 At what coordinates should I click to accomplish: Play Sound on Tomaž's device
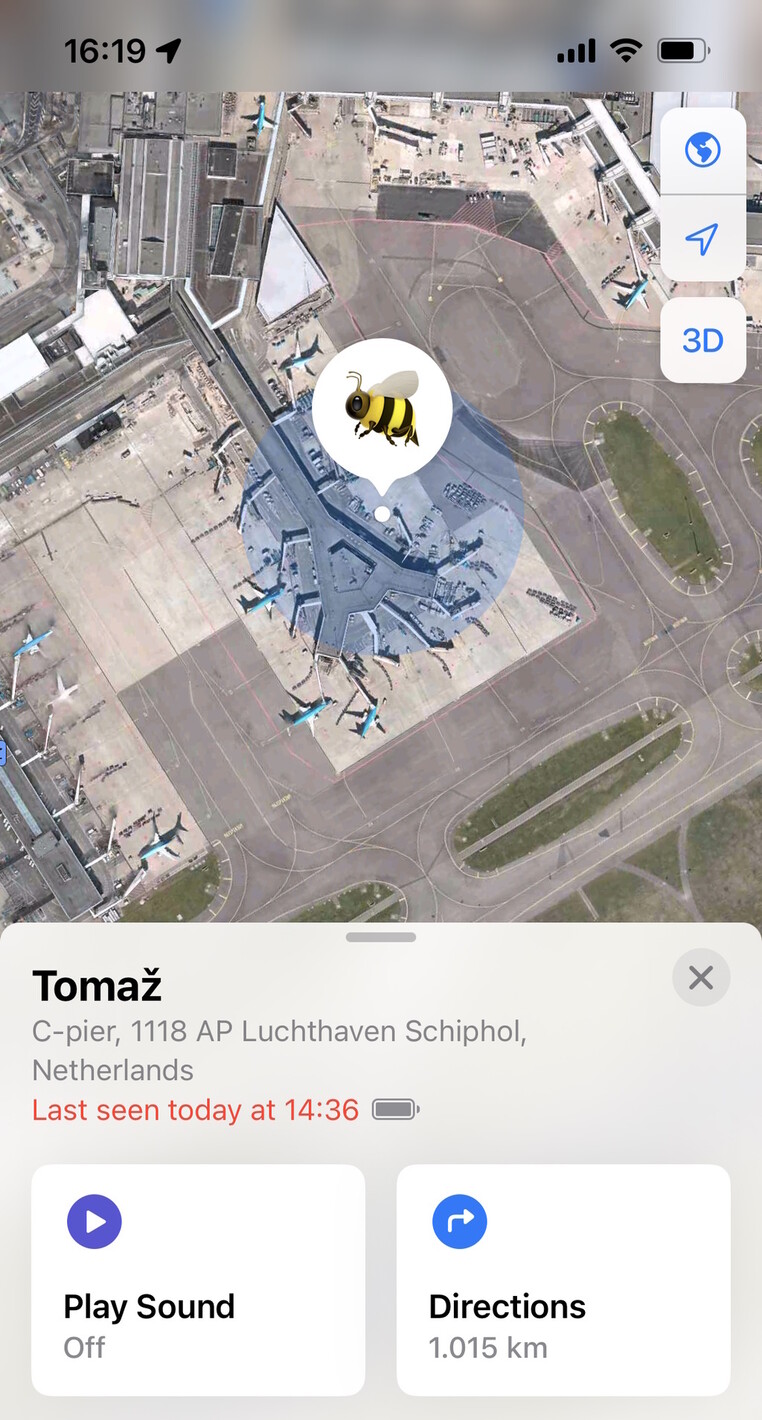coord(198,1279)
